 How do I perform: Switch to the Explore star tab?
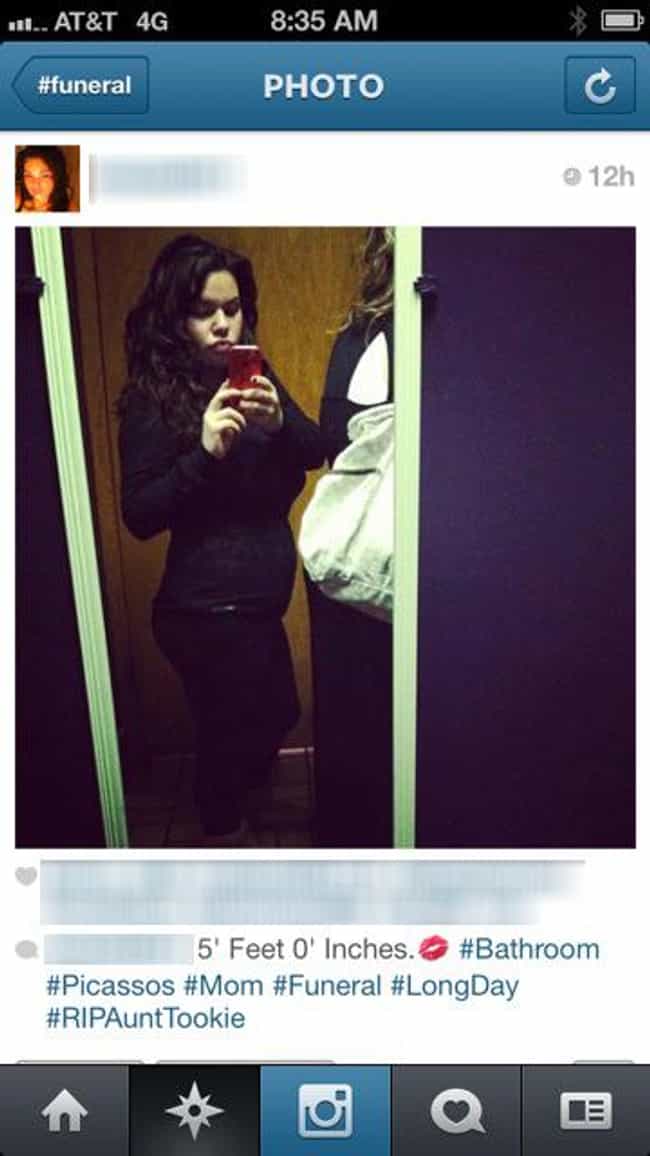click(195, 1111)
